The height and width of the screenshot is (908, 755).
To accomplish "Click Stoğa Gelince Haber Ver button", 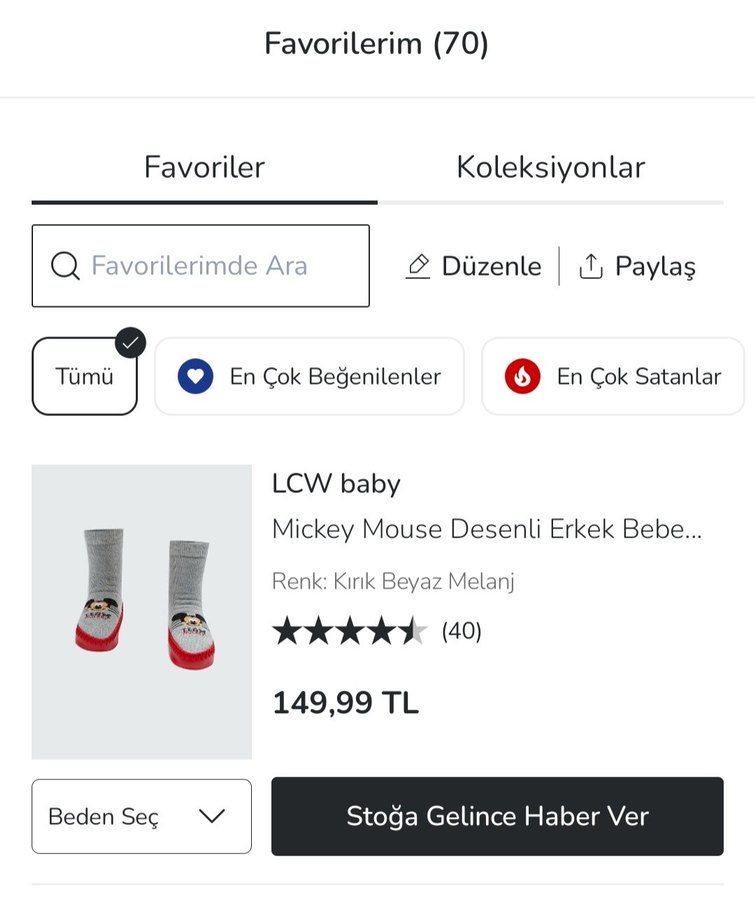I will point(497,816).
